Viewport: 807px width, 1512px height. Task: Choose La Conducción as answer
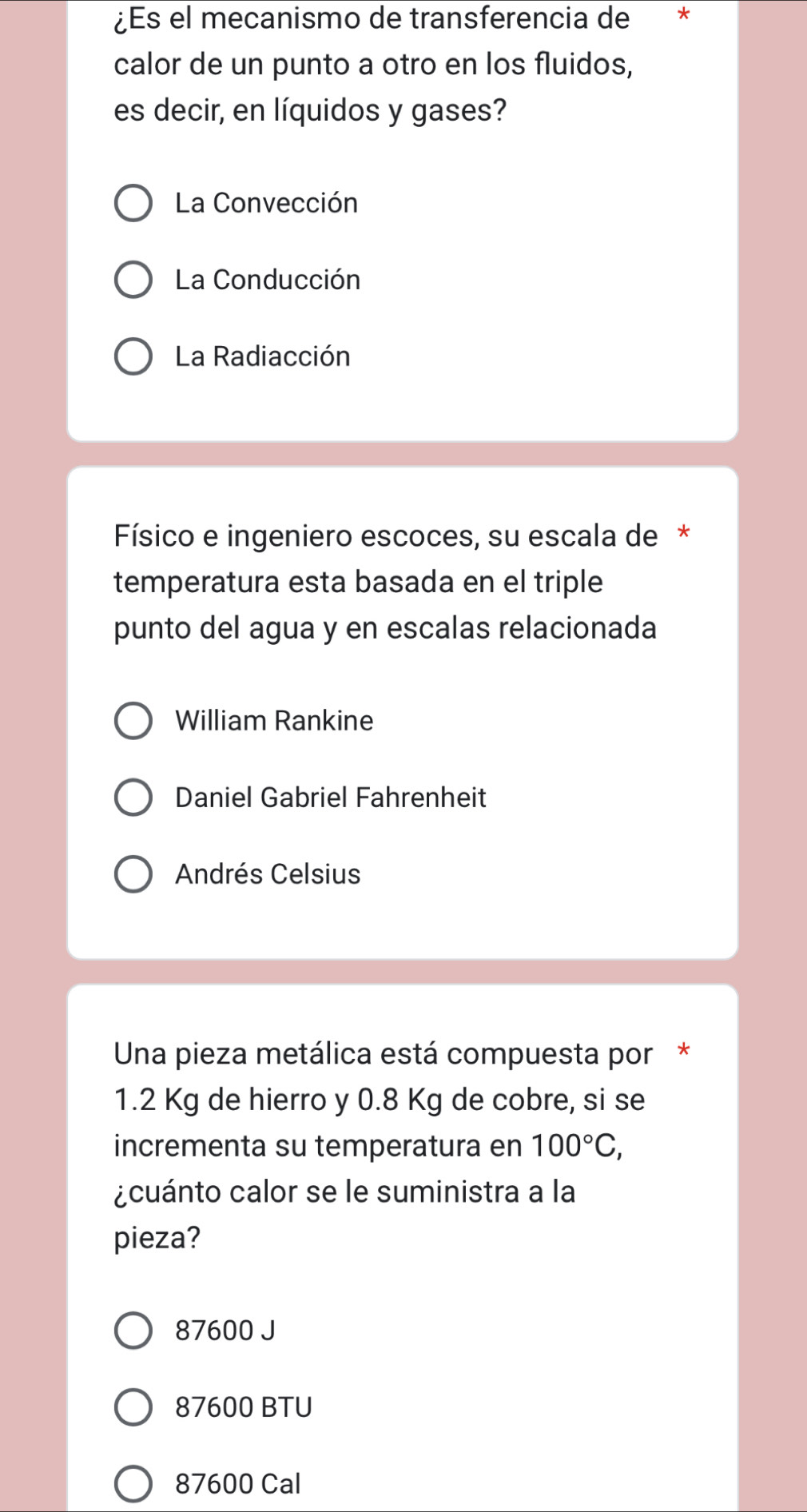pos(133,281)
